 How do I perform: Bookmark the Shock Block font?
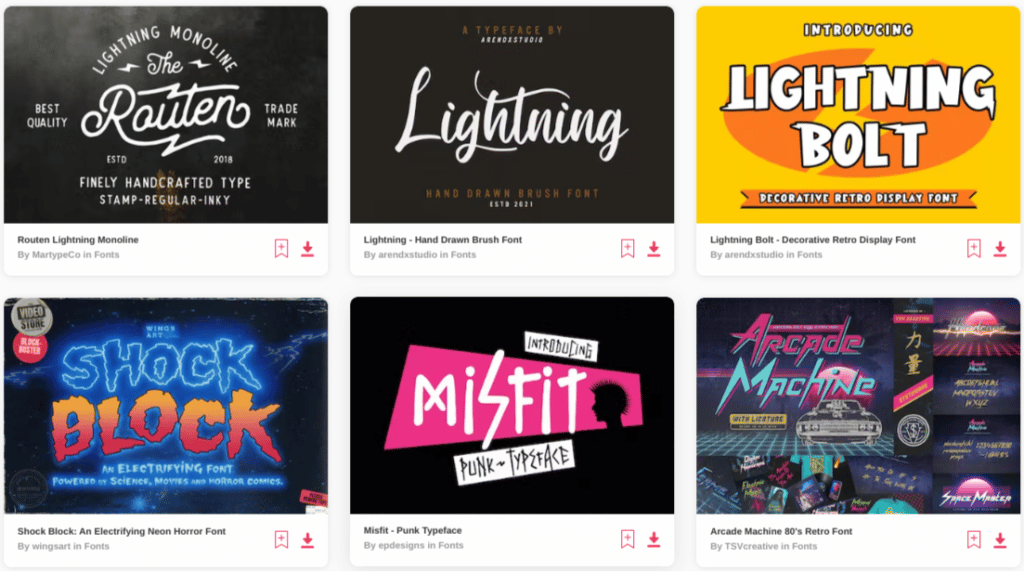(281, 539)
